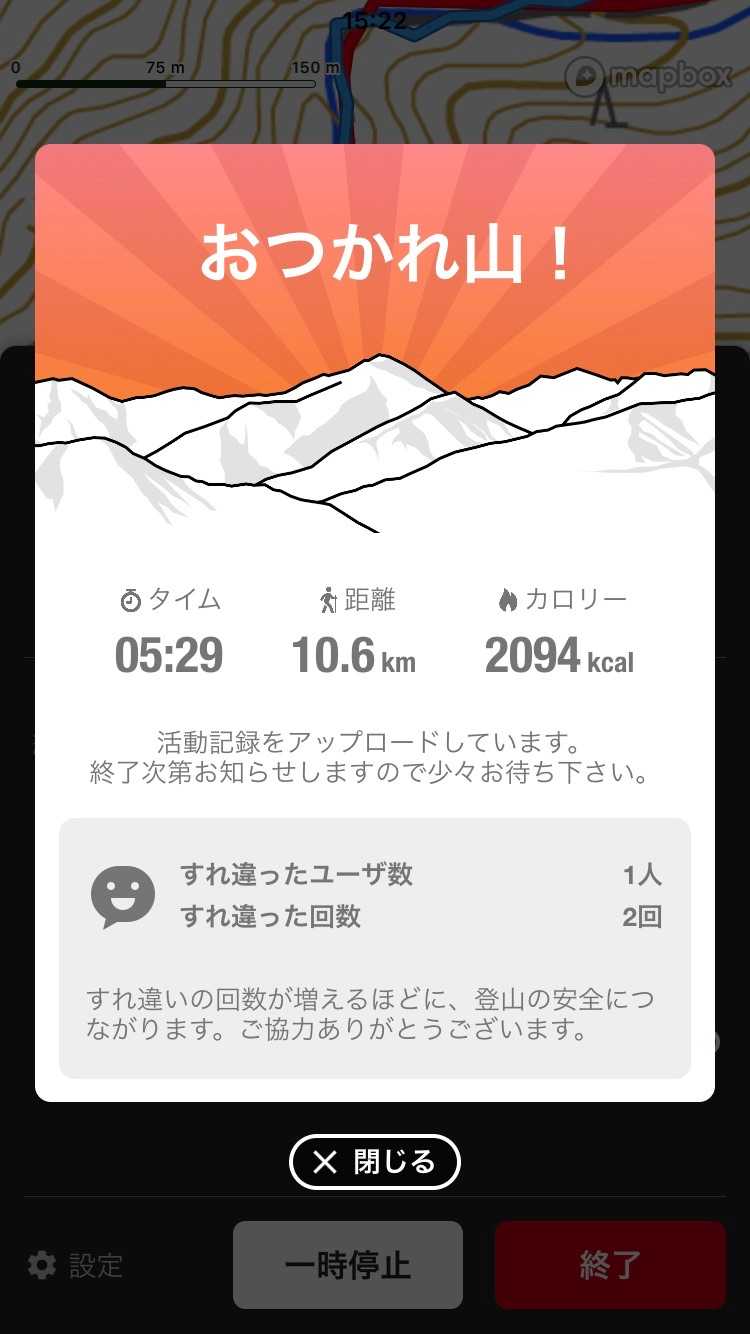Close the おつかれ山 dialog with 閉じる

click(374, 1162)
